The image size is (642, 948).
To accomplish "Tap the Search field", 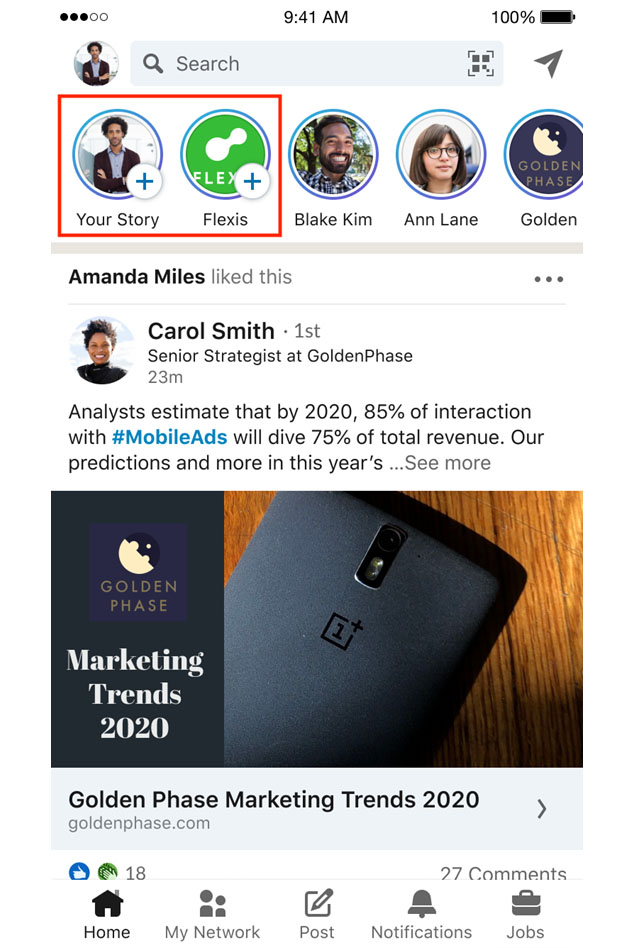I will pos(300,64).
